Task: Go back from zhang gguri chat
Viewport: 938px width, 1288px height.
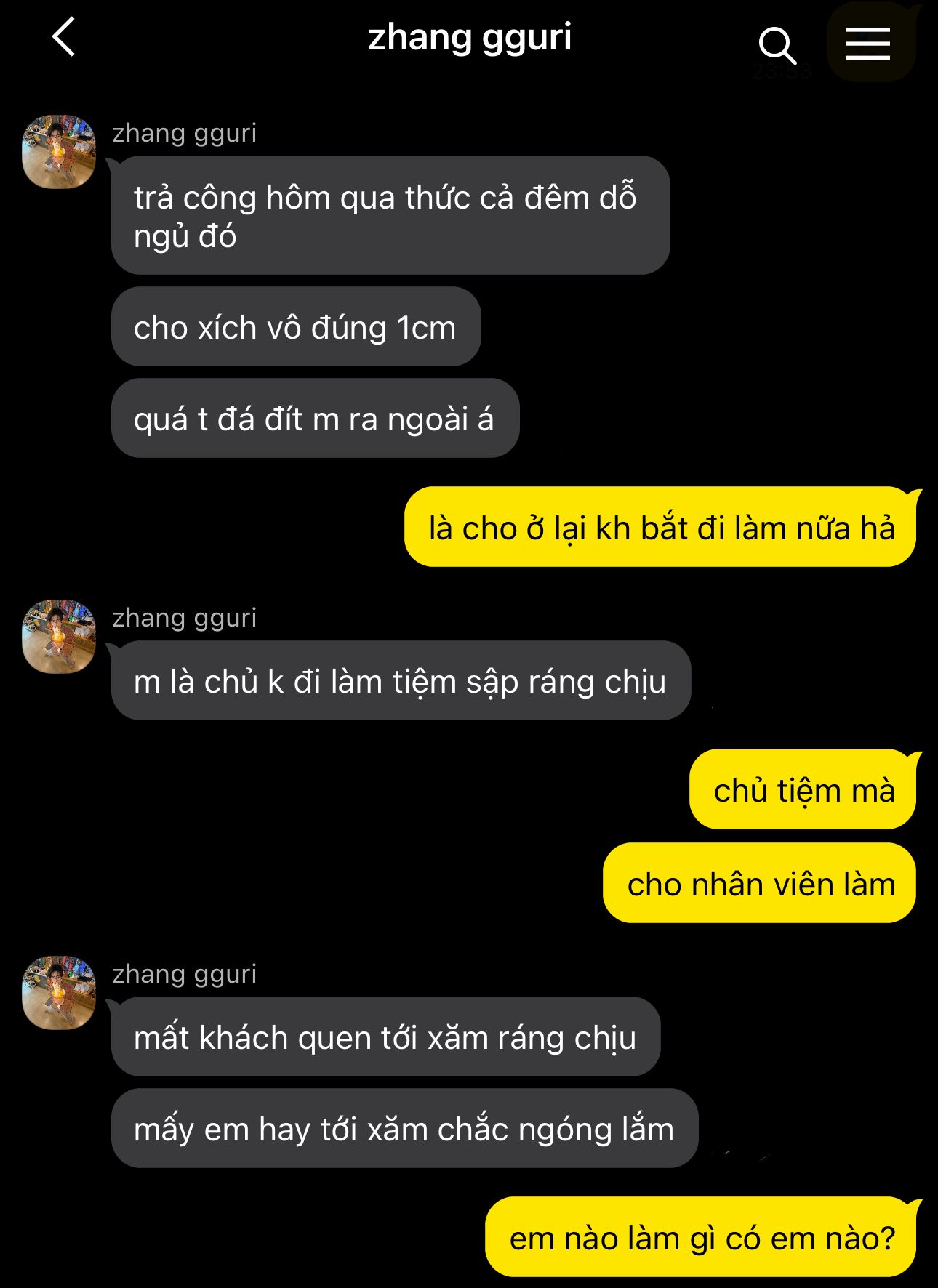Action: (x=64, y=38)
